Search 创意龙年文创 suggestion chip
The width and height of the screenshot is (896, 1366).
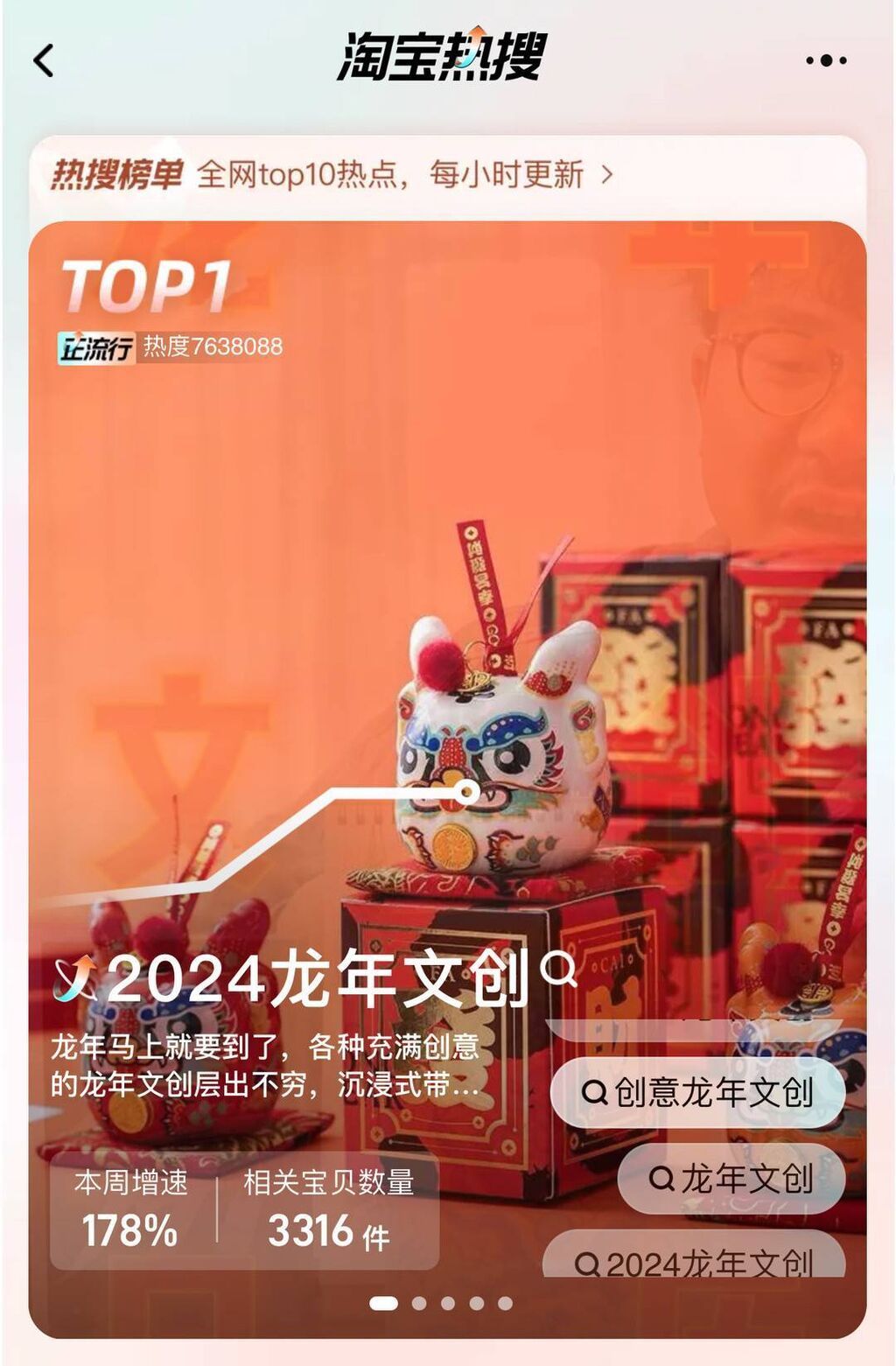[697, 1092]
